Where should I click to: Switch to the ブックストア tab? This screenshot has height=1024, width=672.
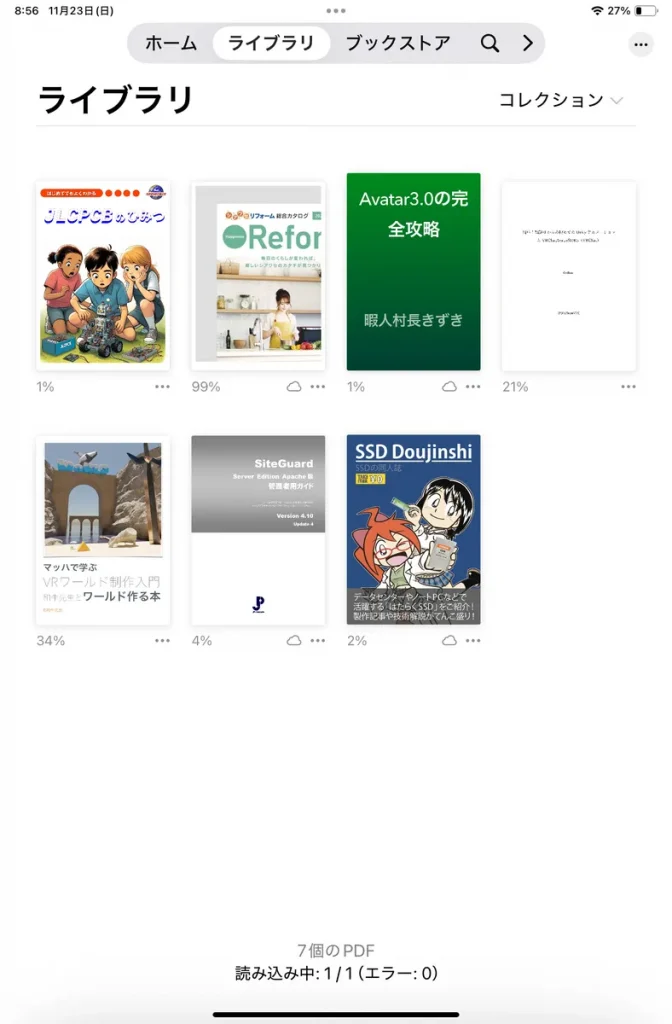397,44
